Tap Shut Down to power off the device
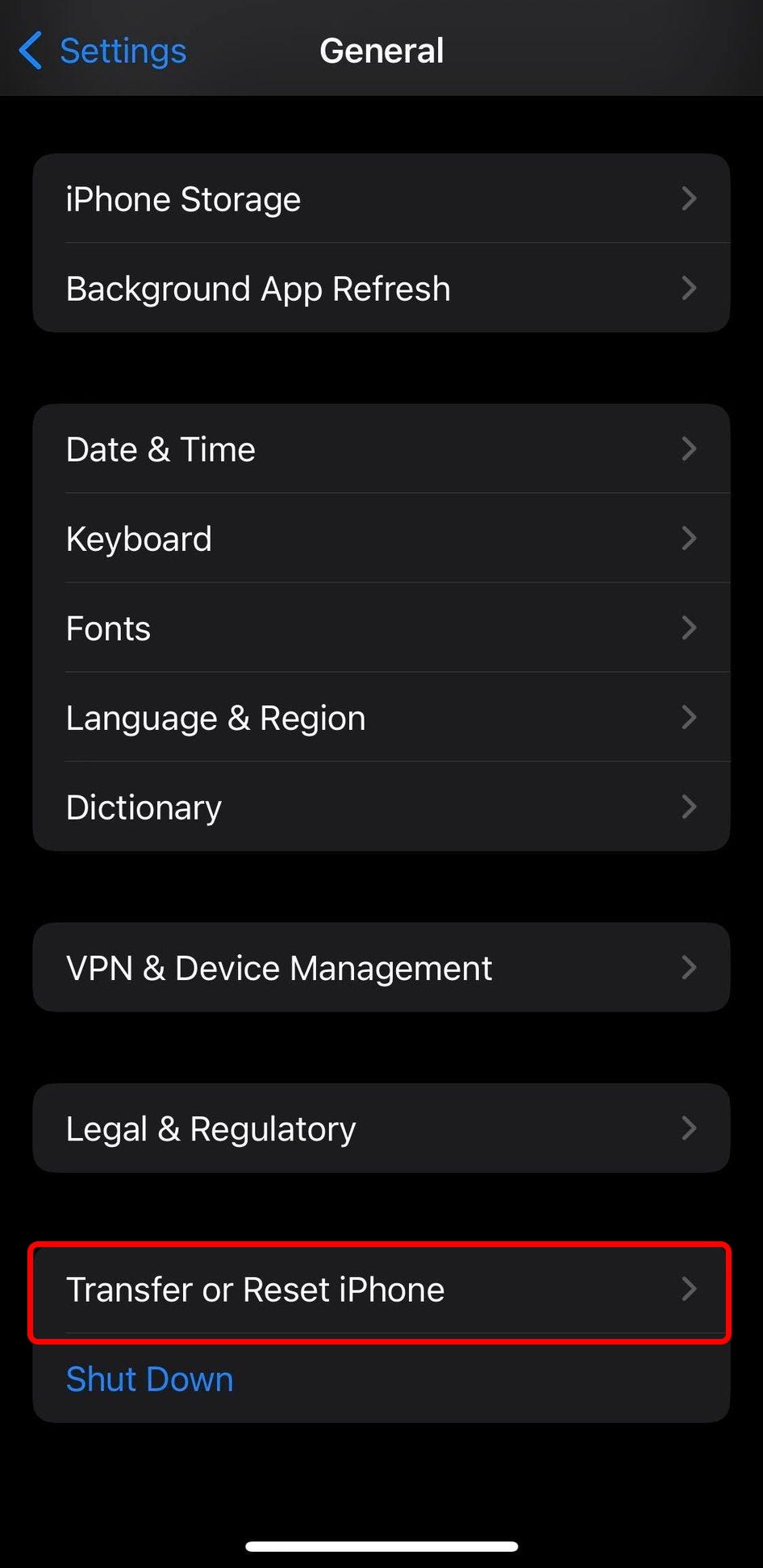 click(x=148, y=1379)
